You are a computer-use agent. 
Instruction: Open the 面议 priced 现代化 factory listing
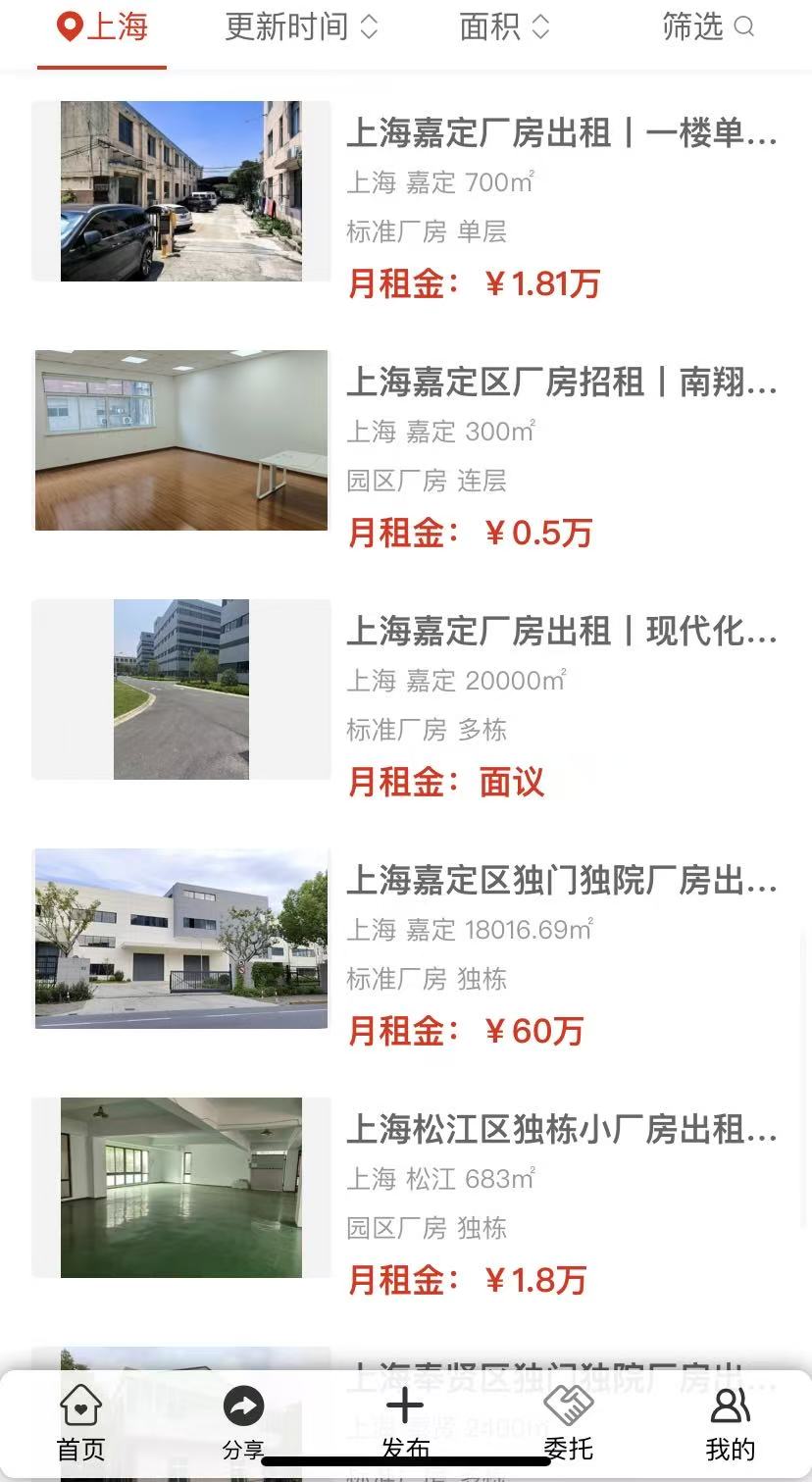click(564, 635)
